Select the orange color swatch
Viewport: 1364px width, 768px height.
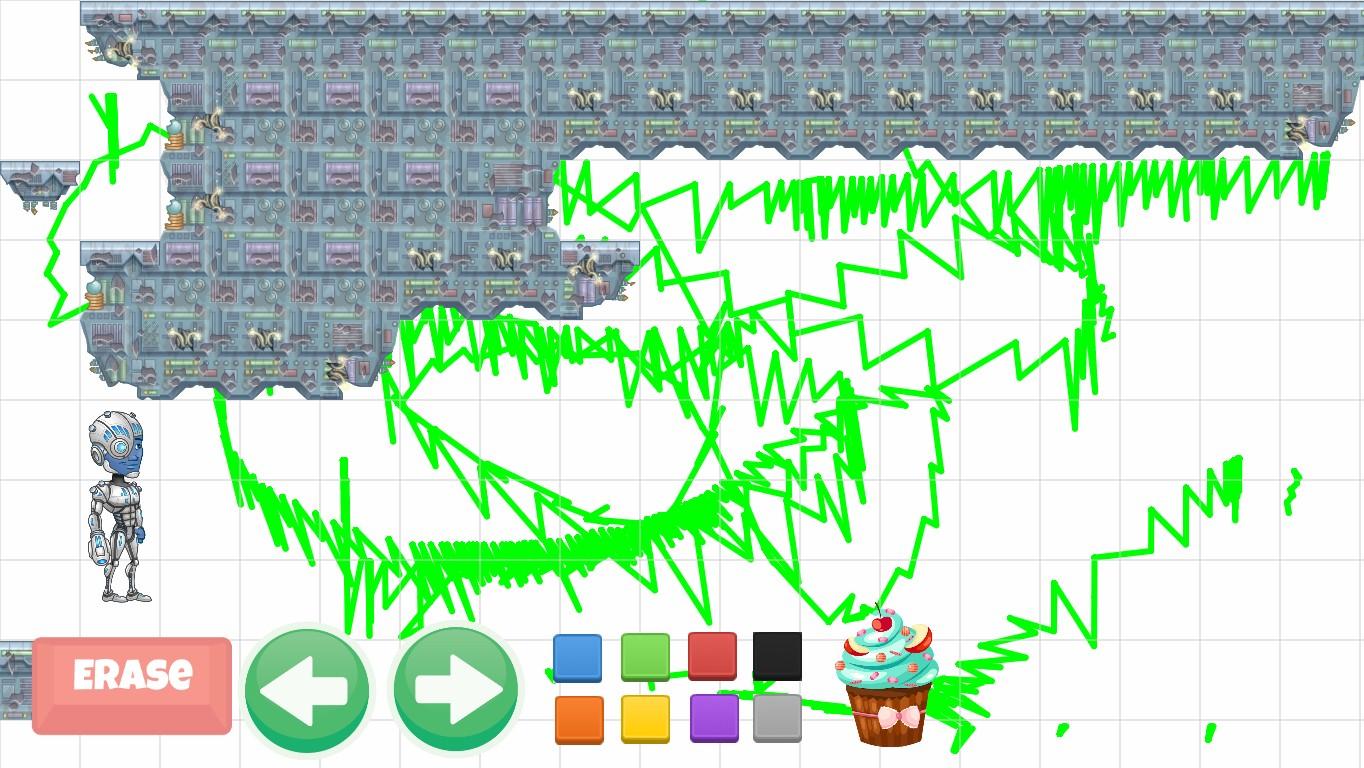click(579, 720)
